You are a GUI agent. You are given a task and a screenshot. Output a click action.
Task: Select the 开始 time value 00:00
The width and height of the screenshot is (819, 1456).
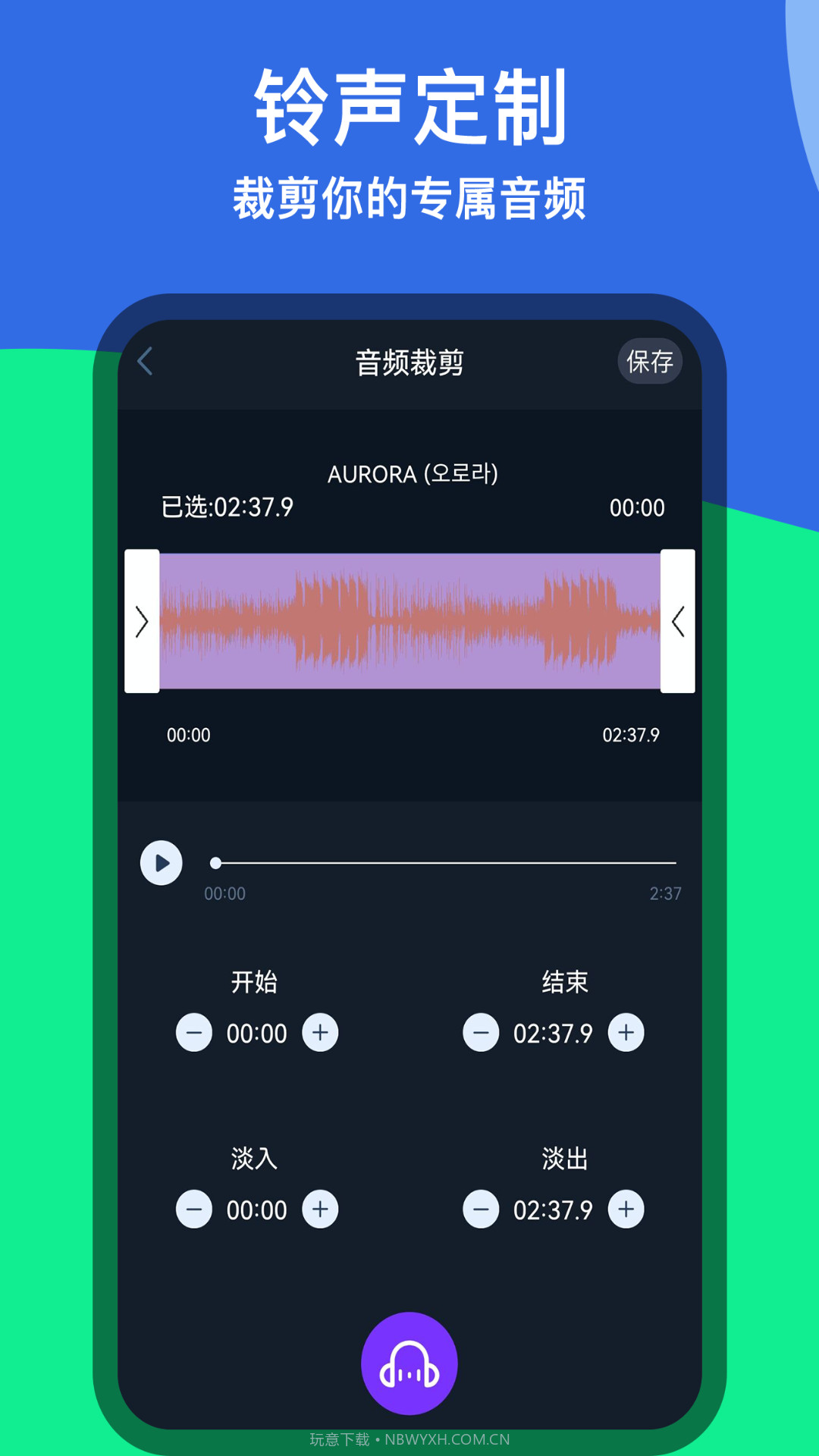click(256, 1032)
